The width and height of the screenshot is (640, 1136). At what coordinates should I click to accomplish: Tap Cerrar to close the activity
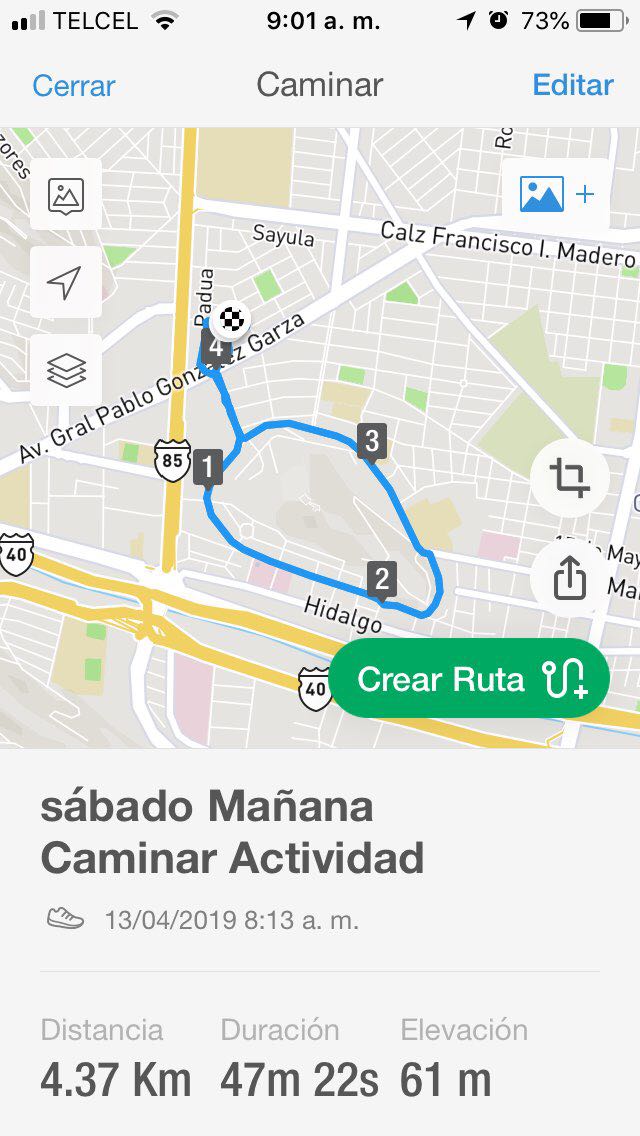point(73,85)
